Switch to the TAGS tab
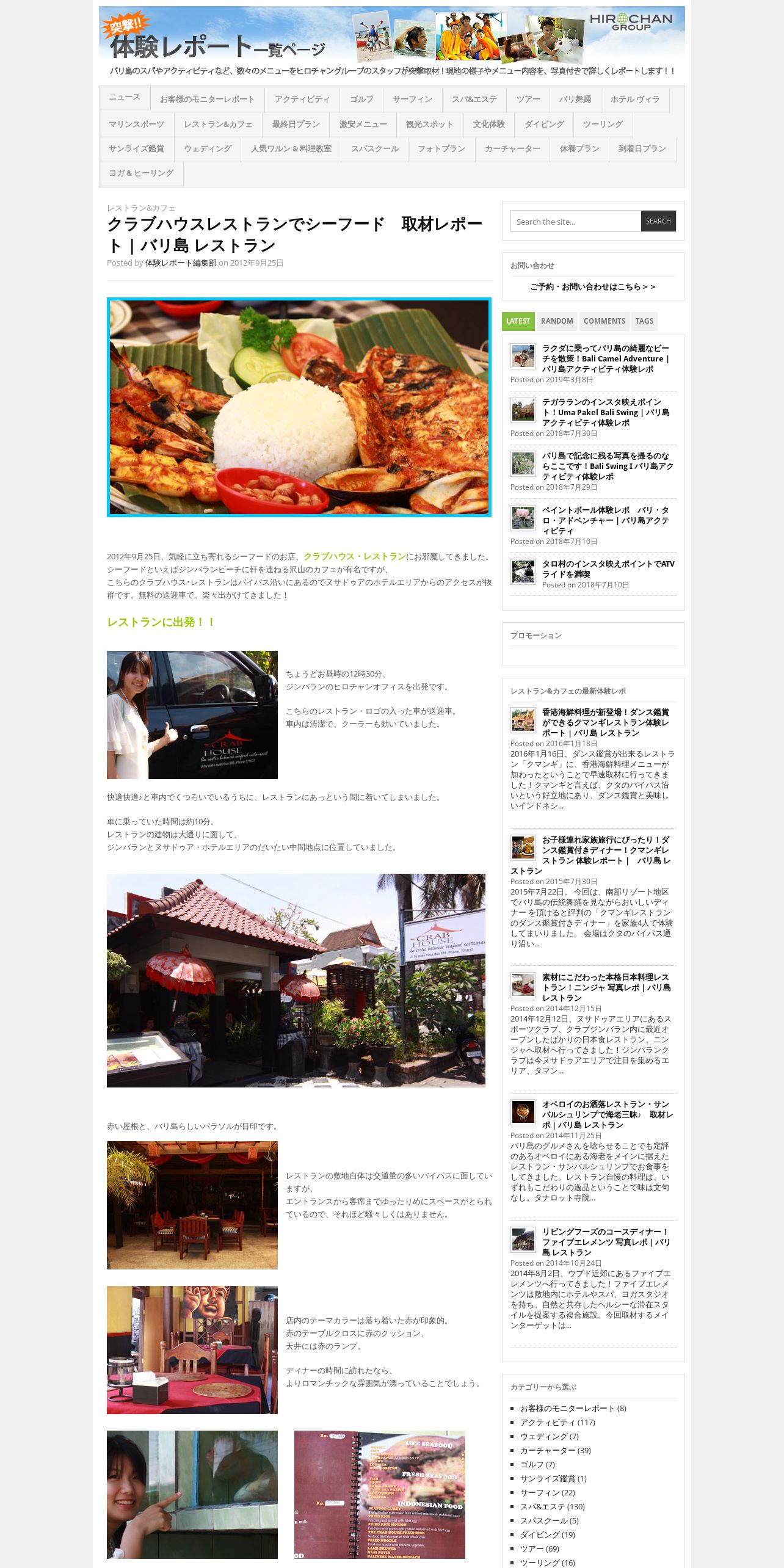Viewport: 784px width, 1568px height. (x=644, y=321)
